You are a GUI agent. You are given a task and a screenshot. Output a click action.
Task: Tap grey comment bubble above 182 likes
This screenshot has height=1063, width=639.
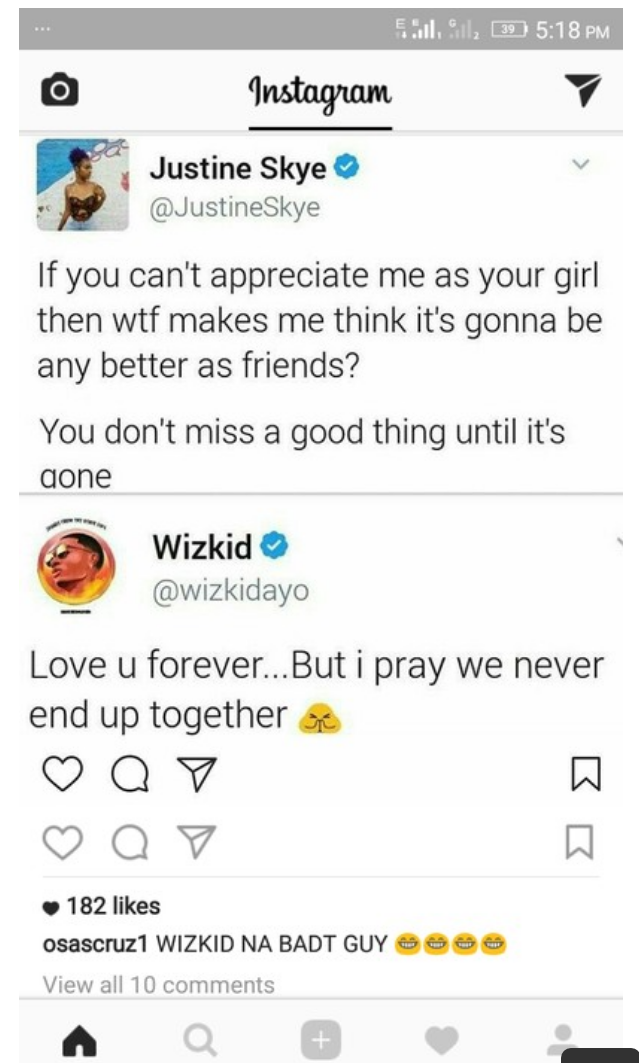click(x=129, y=843)
